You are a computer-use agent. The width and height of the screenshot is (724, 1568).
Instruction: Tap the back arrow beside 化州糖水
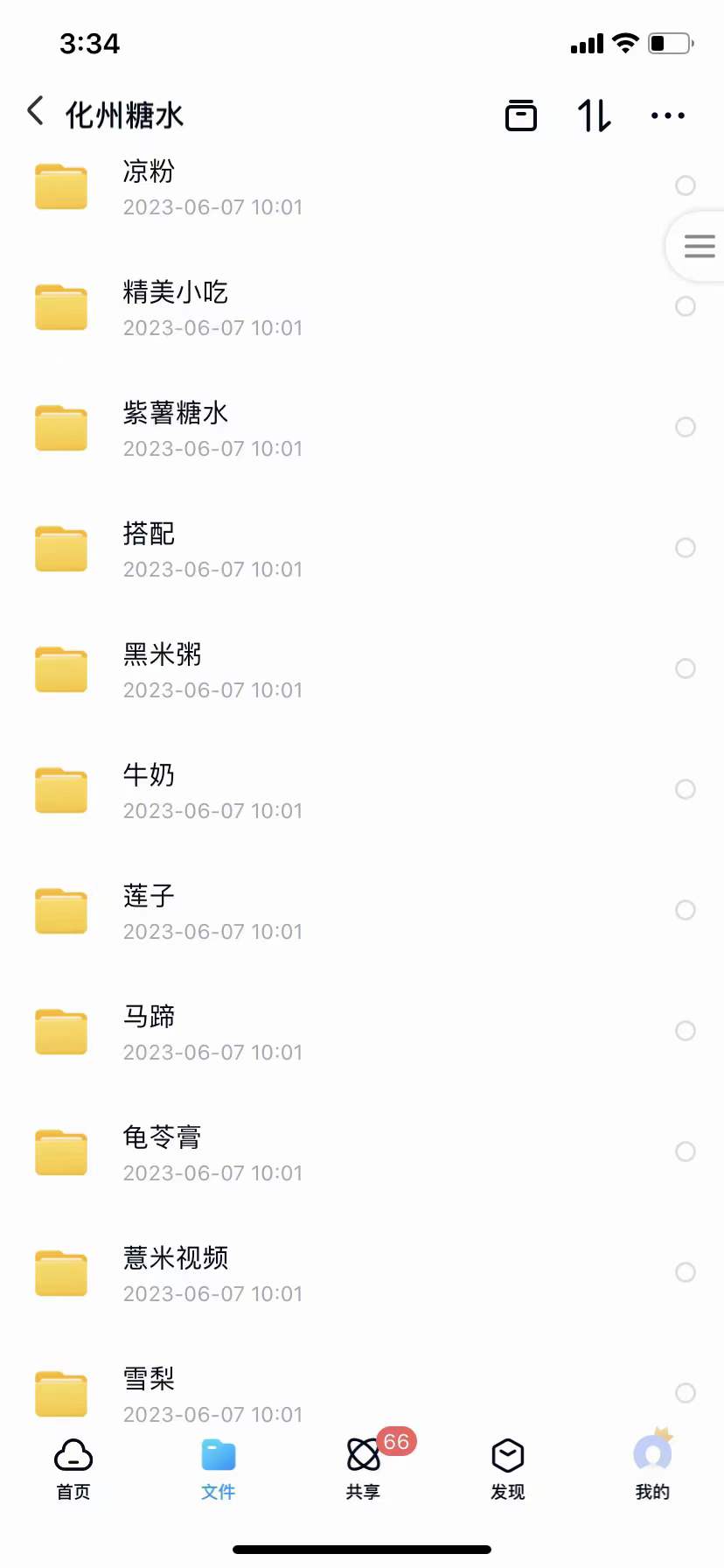point(33,110)
